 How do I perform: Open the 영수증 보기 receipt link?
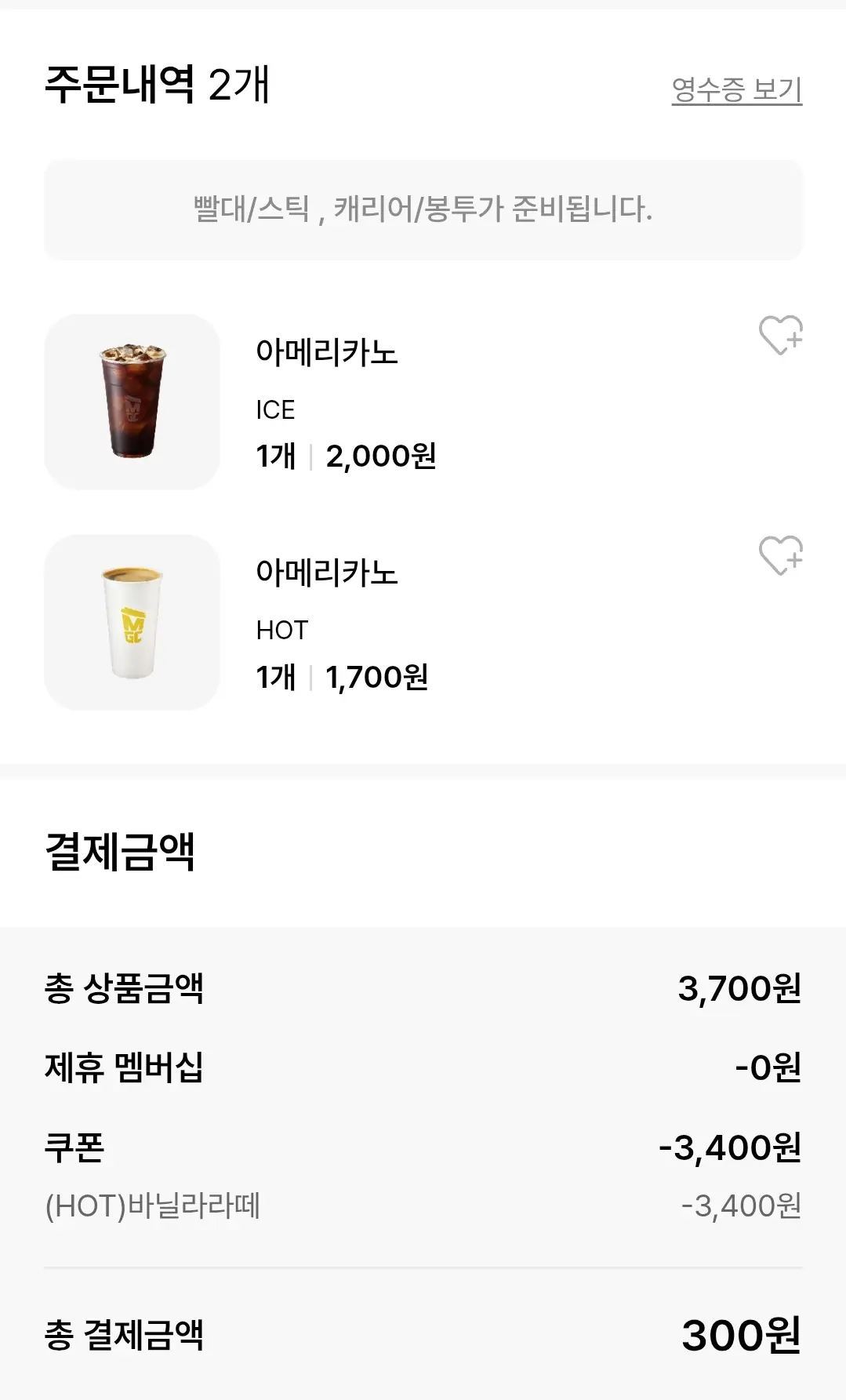click(736, 89)
